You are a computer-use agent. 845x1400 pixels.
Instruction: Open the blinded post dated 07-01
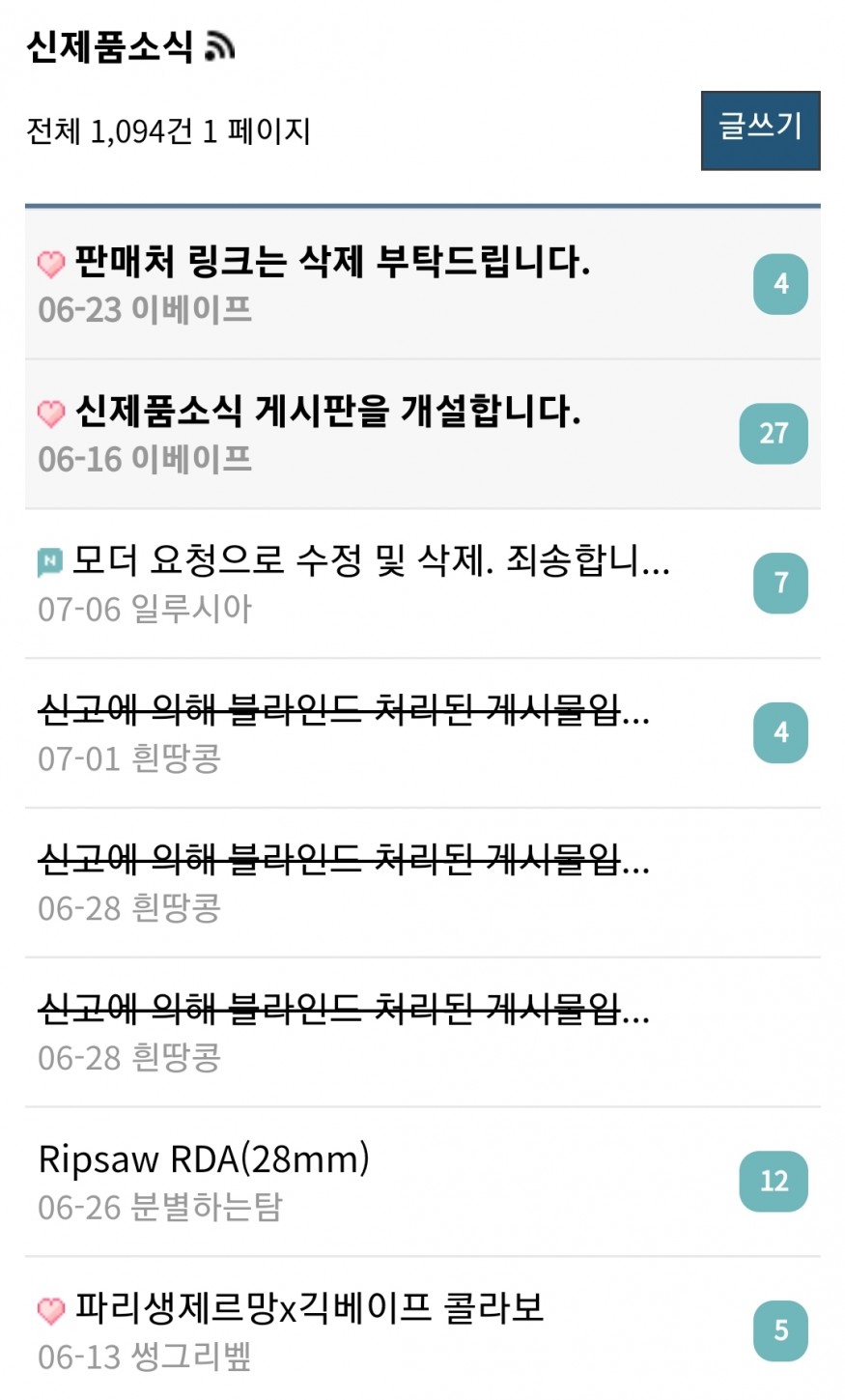pyautogui.click(x=343, y=711)
